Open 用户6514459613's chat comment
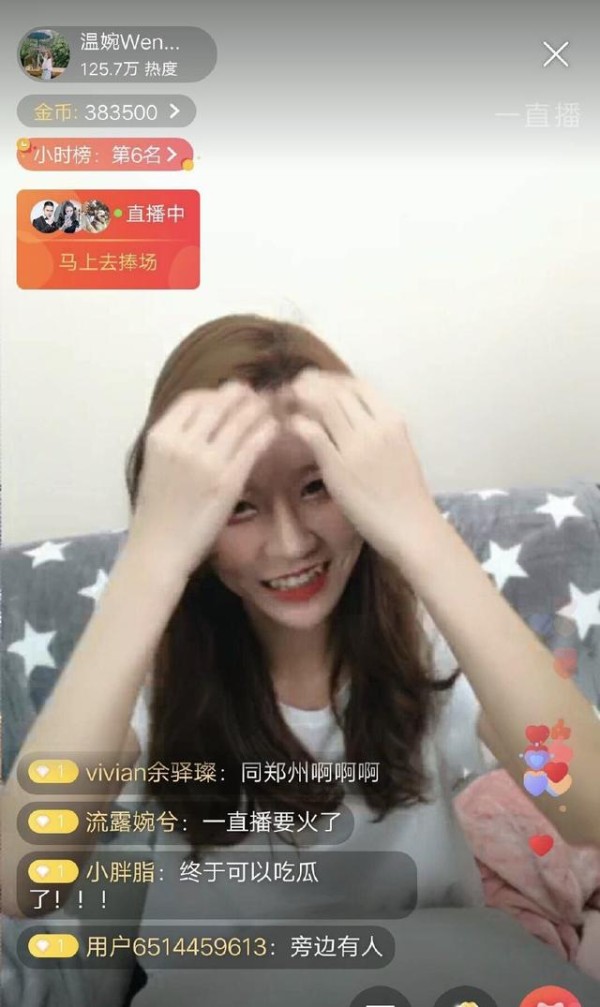Screen dimensions: 600x1007 coord(205,947)
